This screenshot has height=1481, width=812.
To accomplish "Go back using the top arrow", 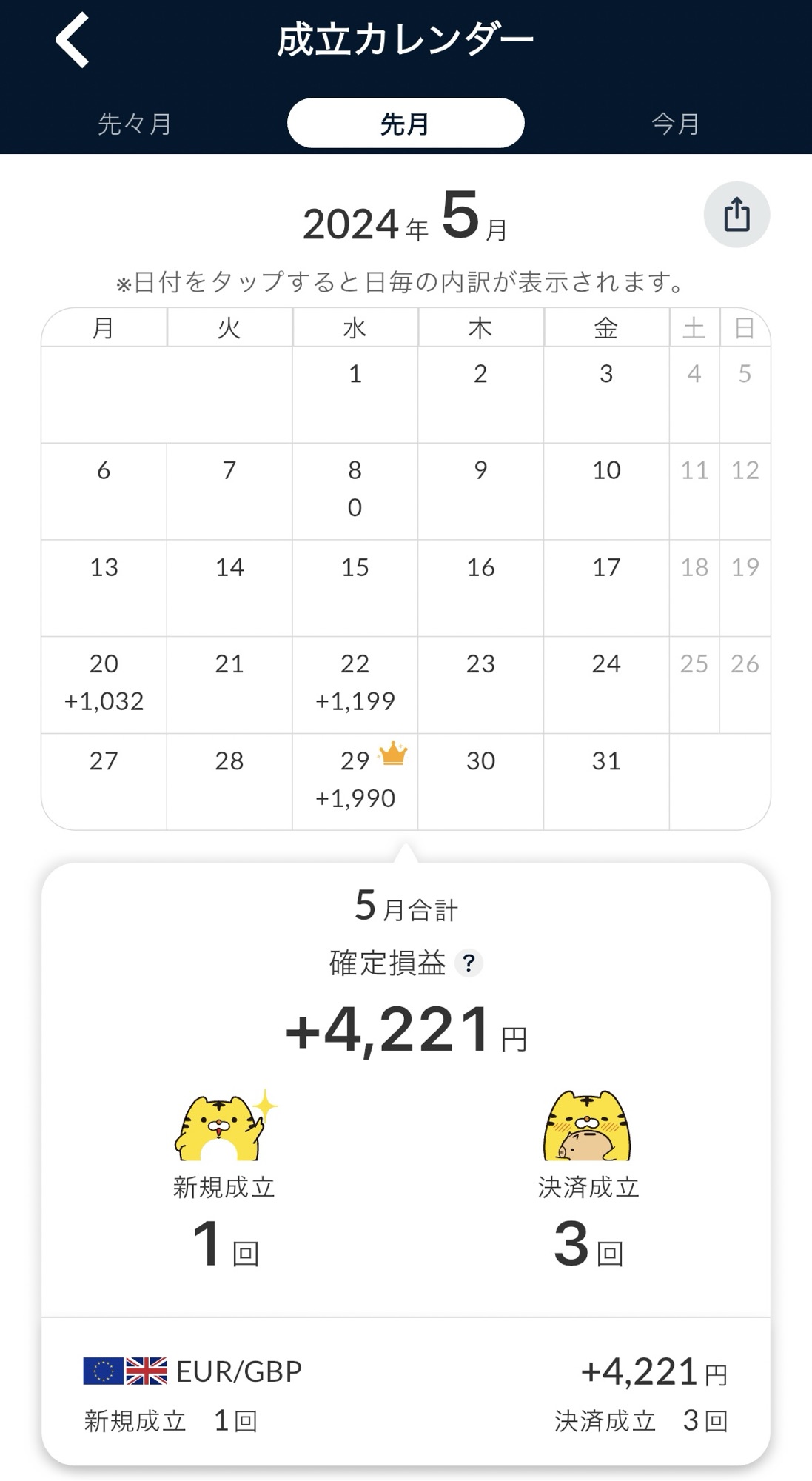I will (x=72, y=40).
